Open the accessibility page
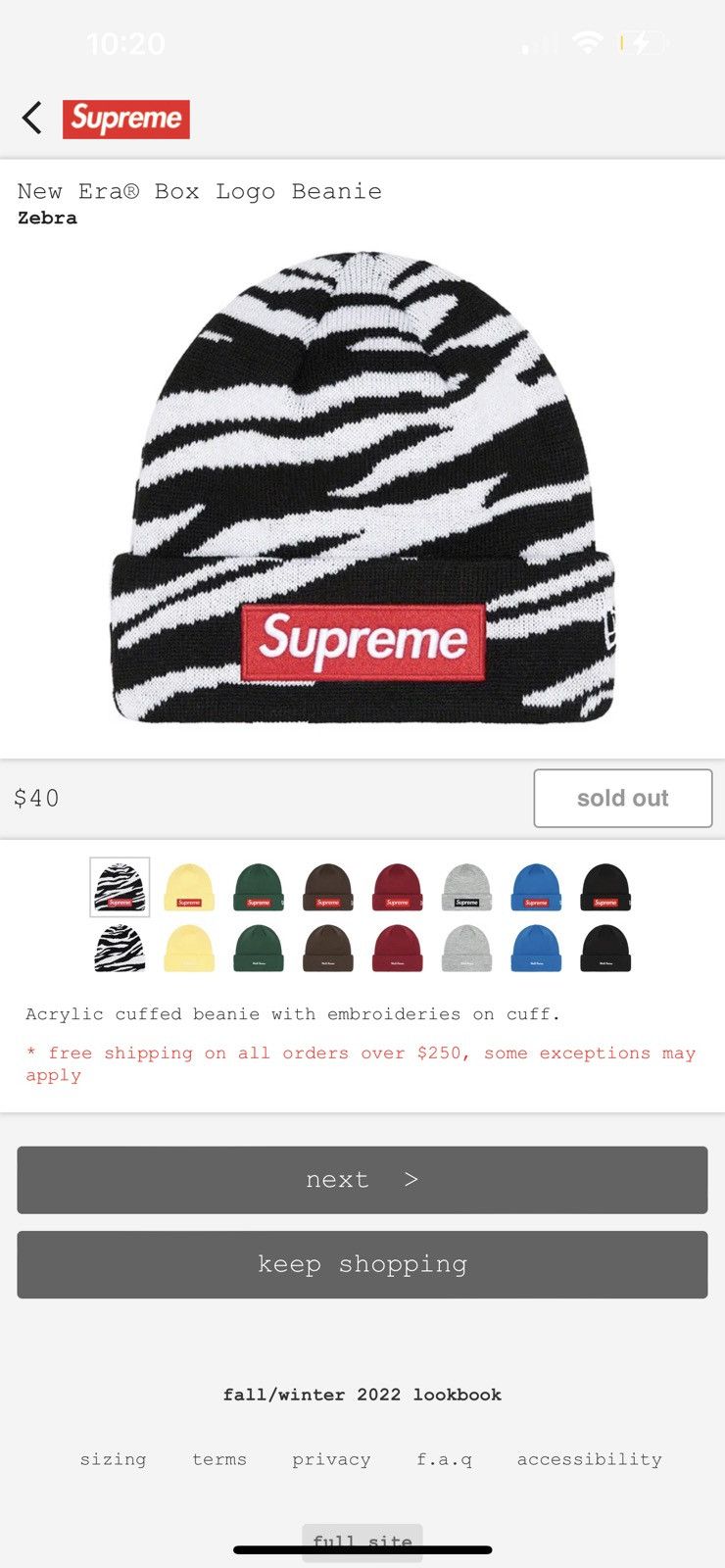The height and width of the screenshot is (1568, 725). point(589,1459)
